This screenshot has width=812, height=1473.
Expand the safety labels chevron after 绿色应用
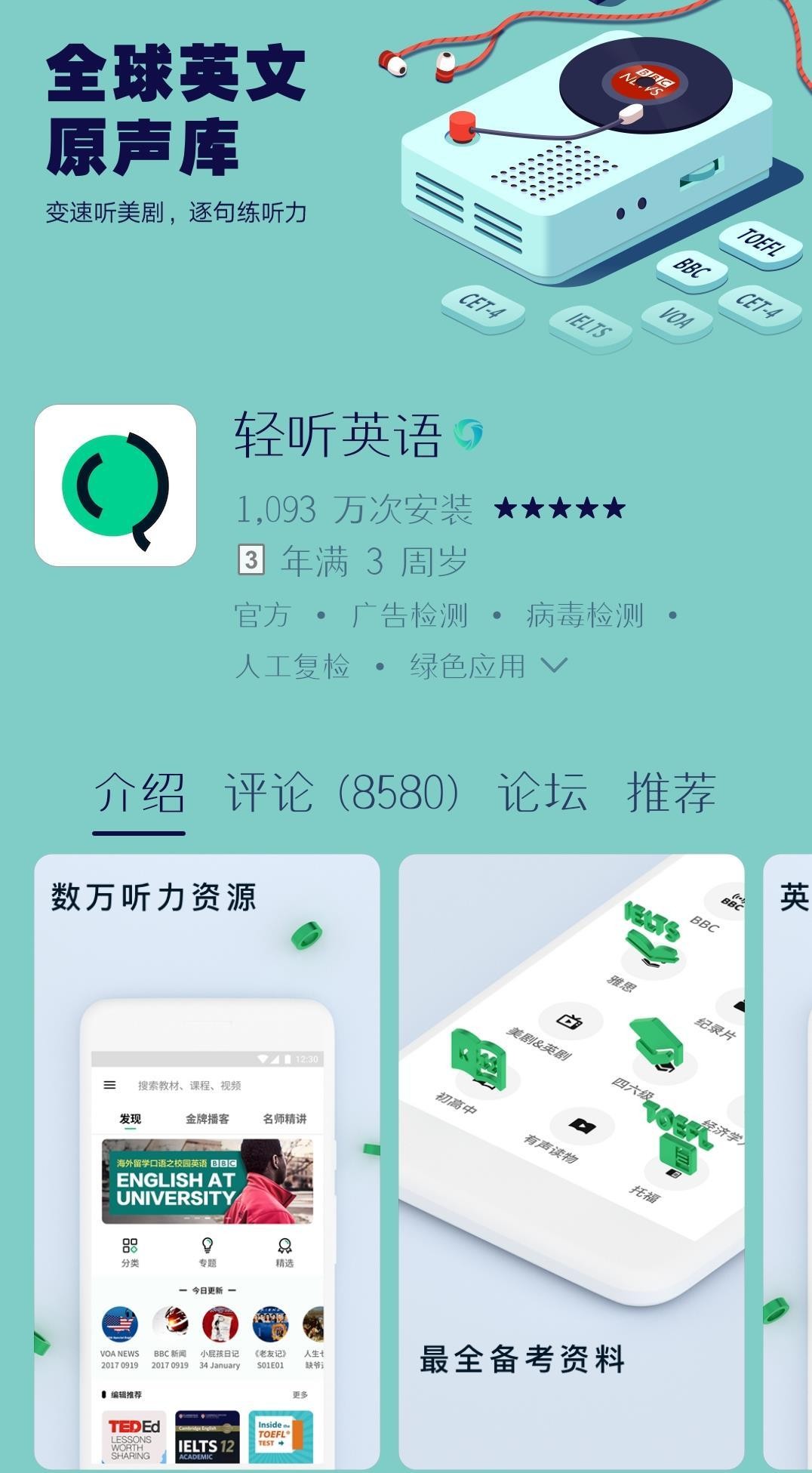[x=554, y=665]
